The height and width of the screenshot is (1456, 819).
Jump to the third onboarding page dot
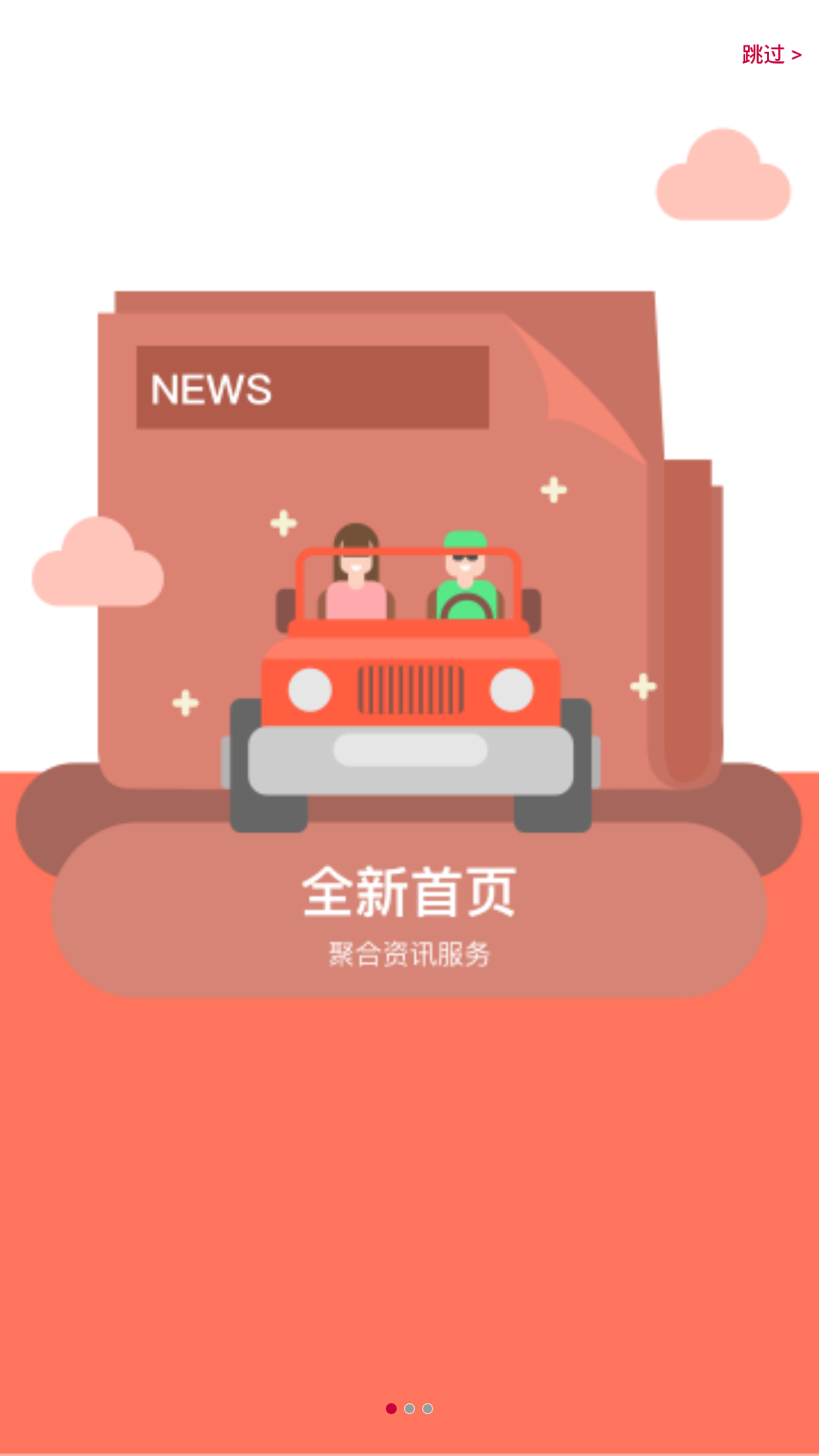(428, 1409)
